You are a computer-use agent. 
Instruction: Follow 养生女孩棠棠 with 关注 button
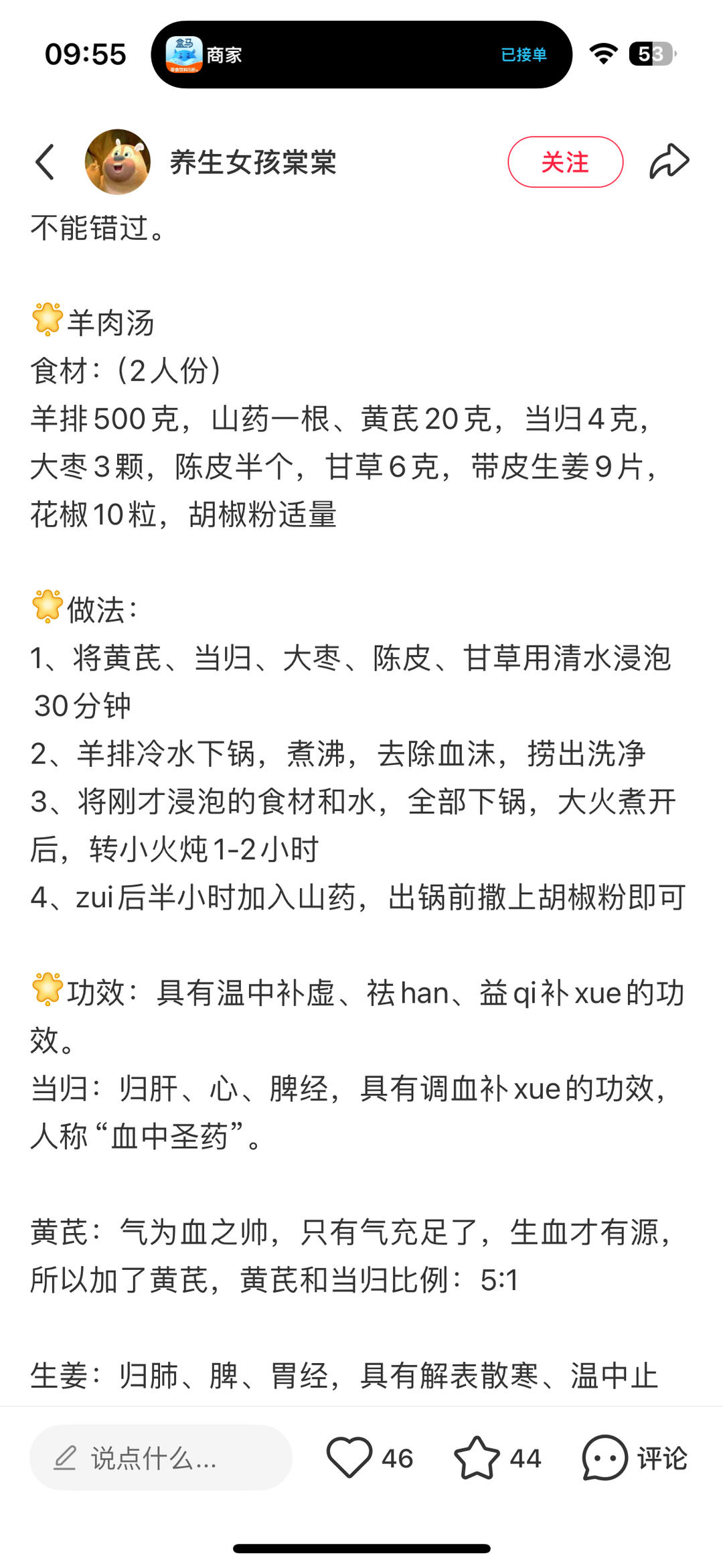pos(565,162)
